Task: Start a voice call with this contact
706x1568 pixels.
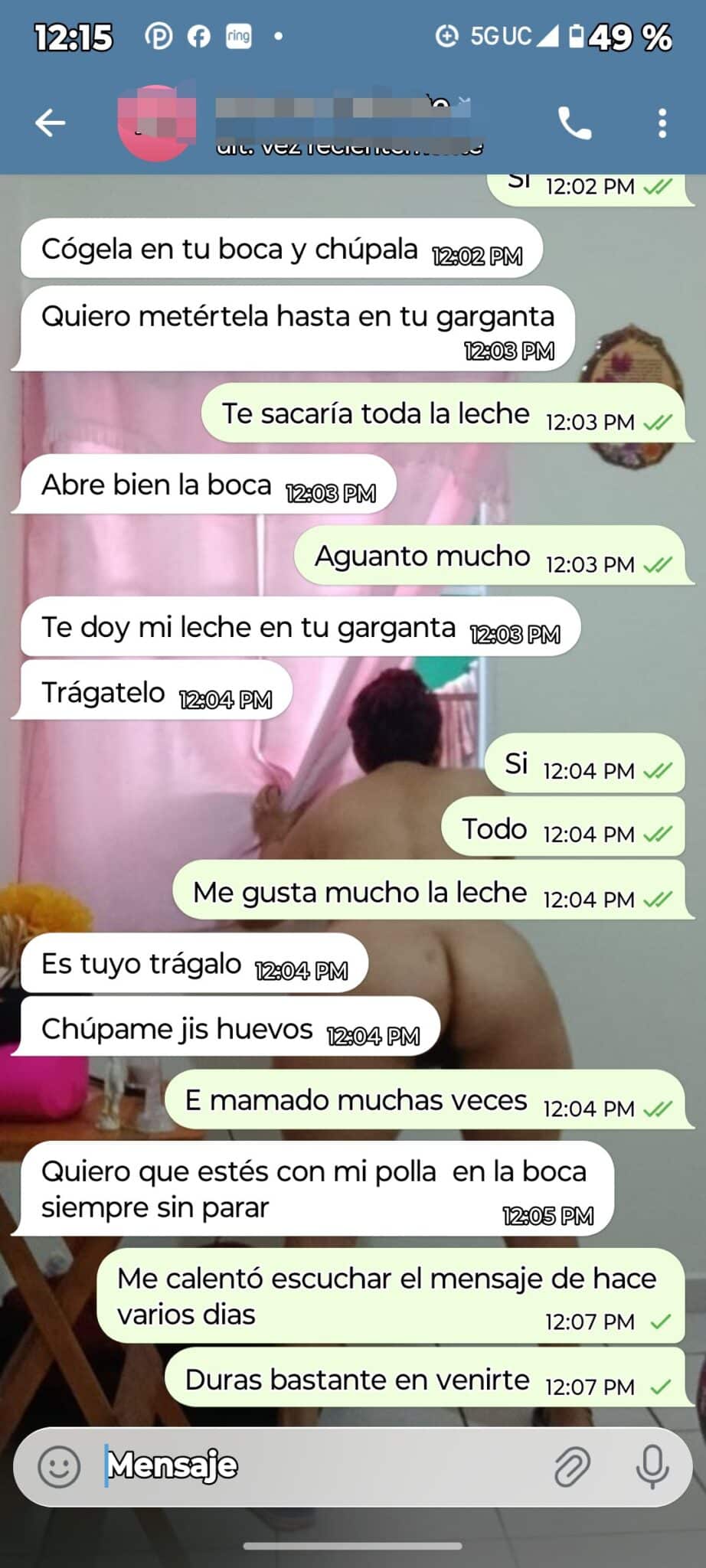Action: pyautogui.click(x=574, y=123)
